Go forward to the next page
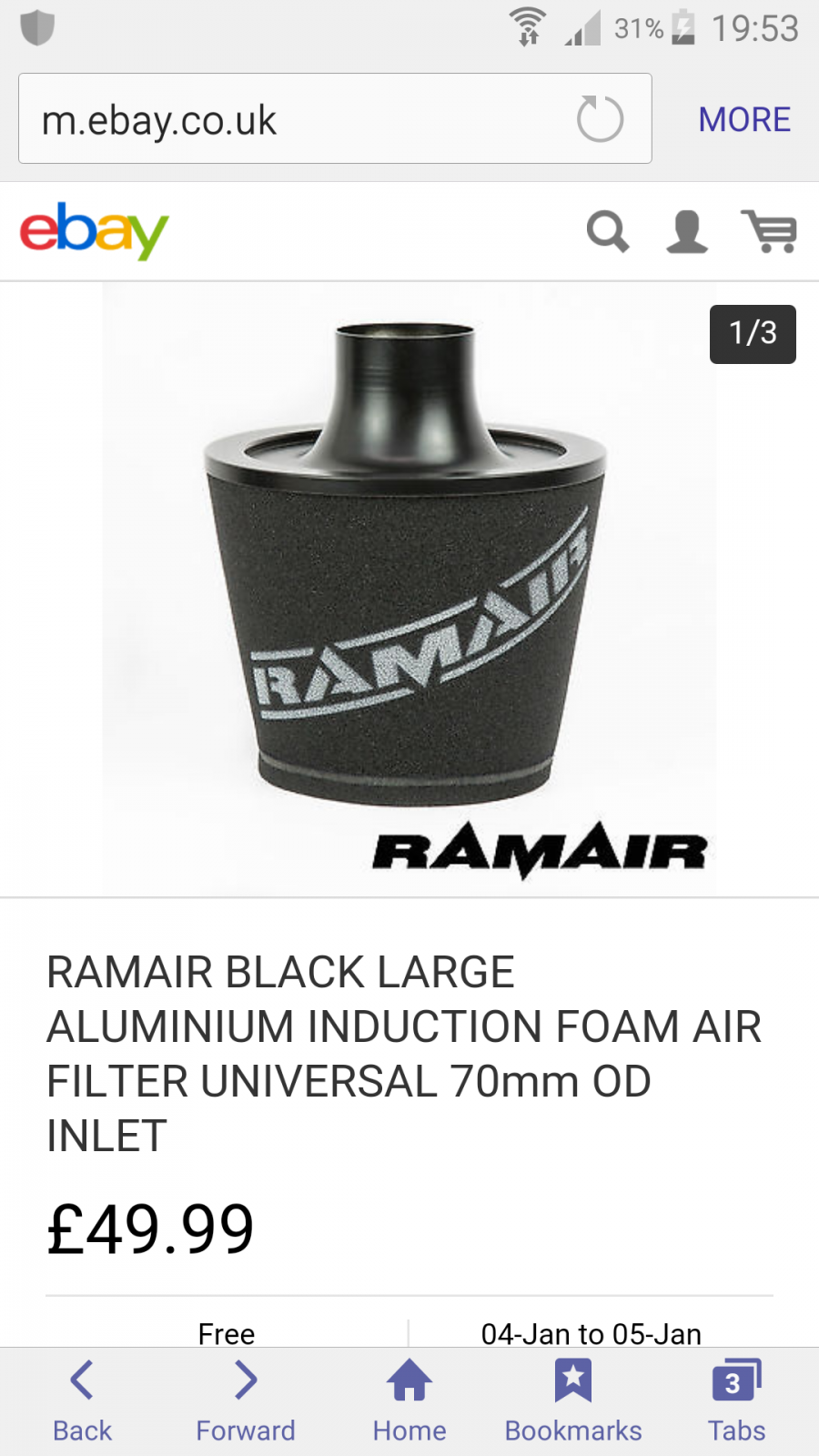 pos(246,1401)
